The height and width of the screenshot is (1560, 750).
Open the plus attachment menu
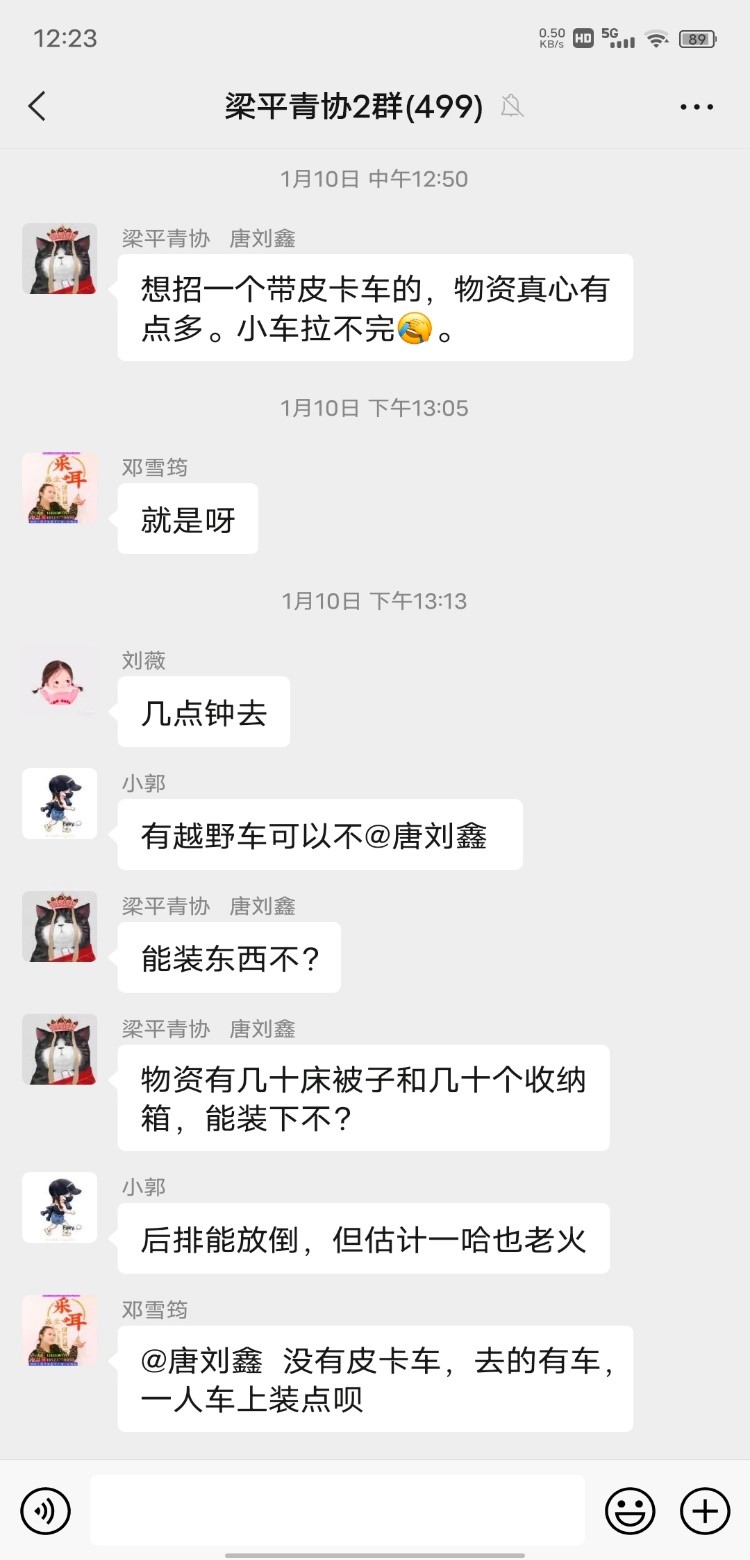(705, 1510)
